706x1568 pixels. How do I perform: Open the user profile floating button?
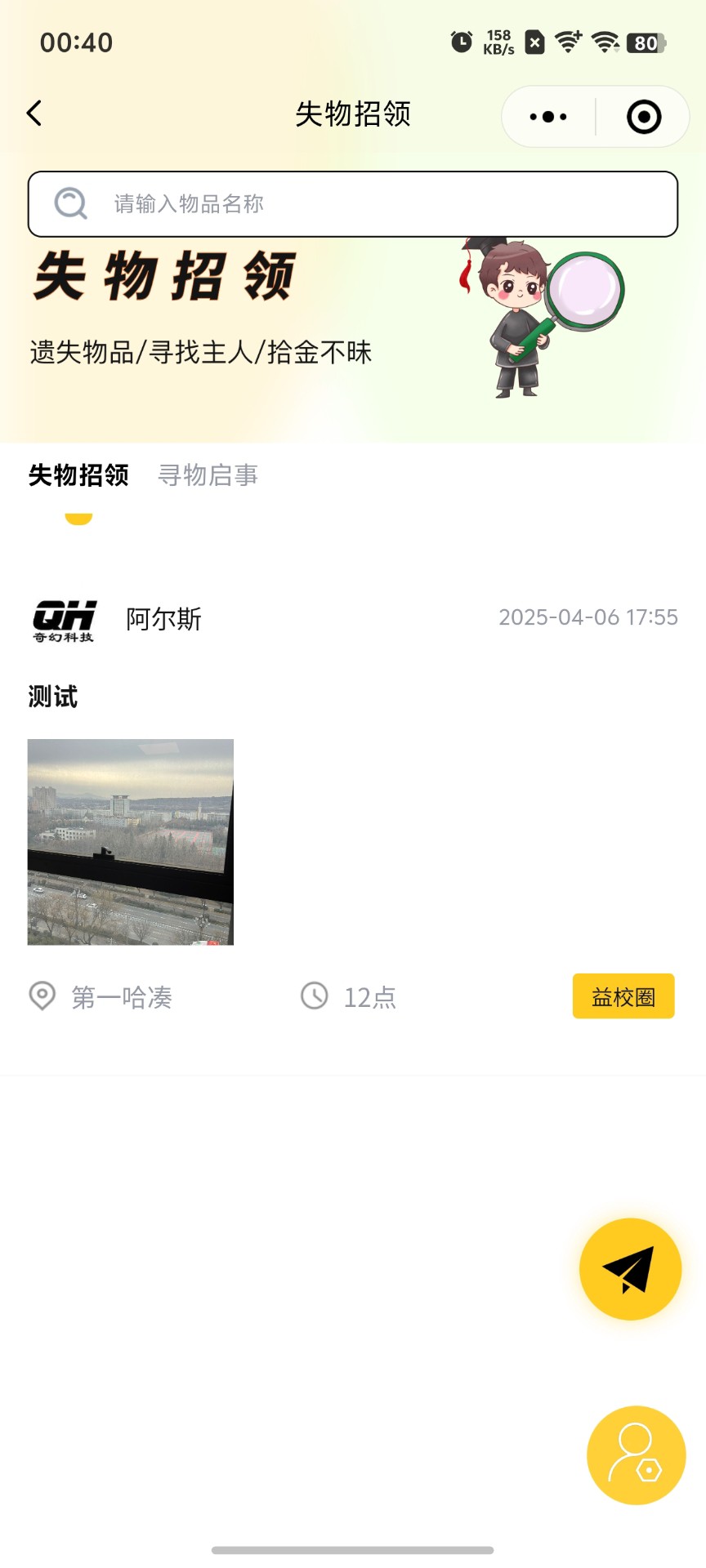pyautogui.click(x=636, y=1454)
